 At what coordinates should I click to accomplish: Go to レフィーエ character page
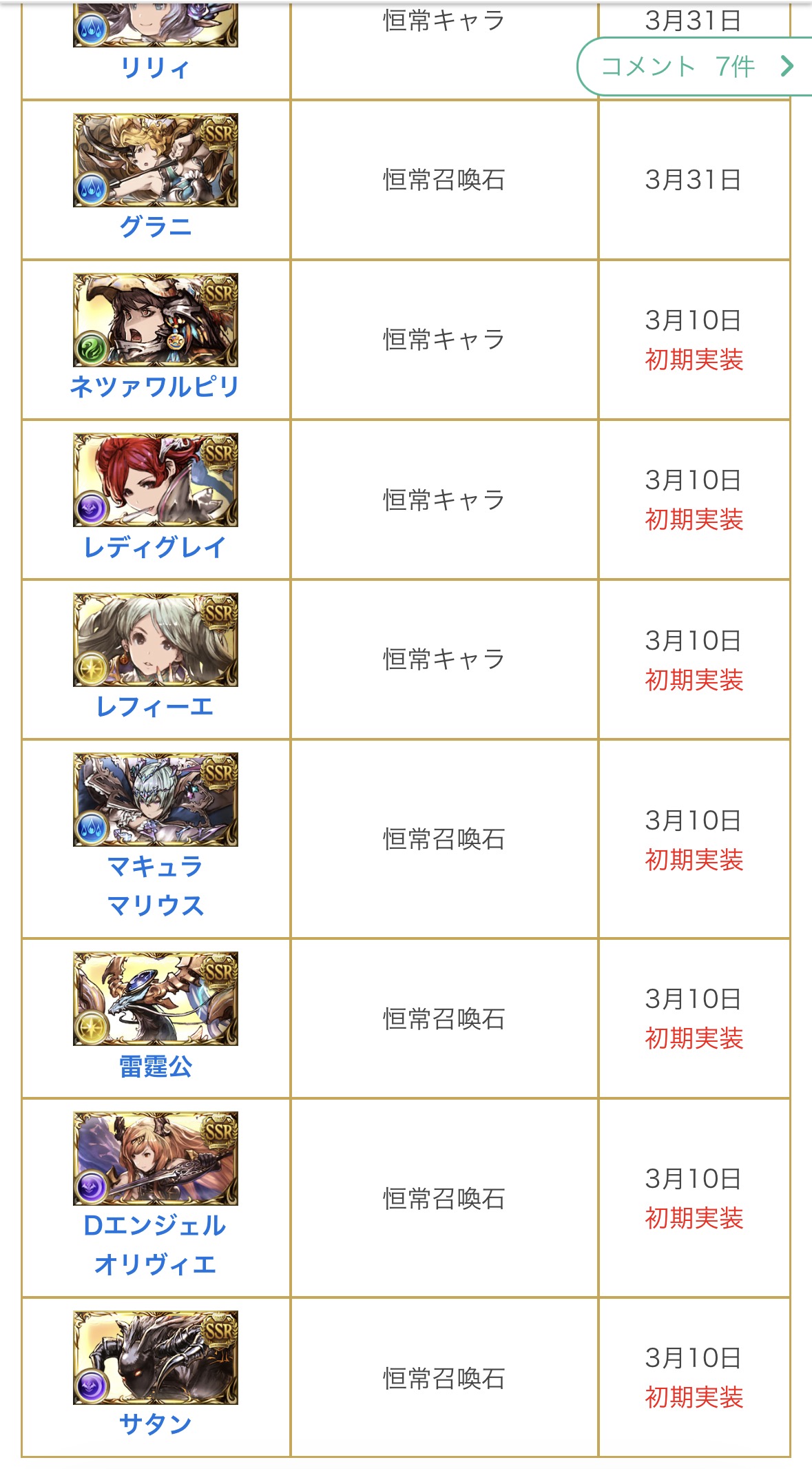pos(155,707)
